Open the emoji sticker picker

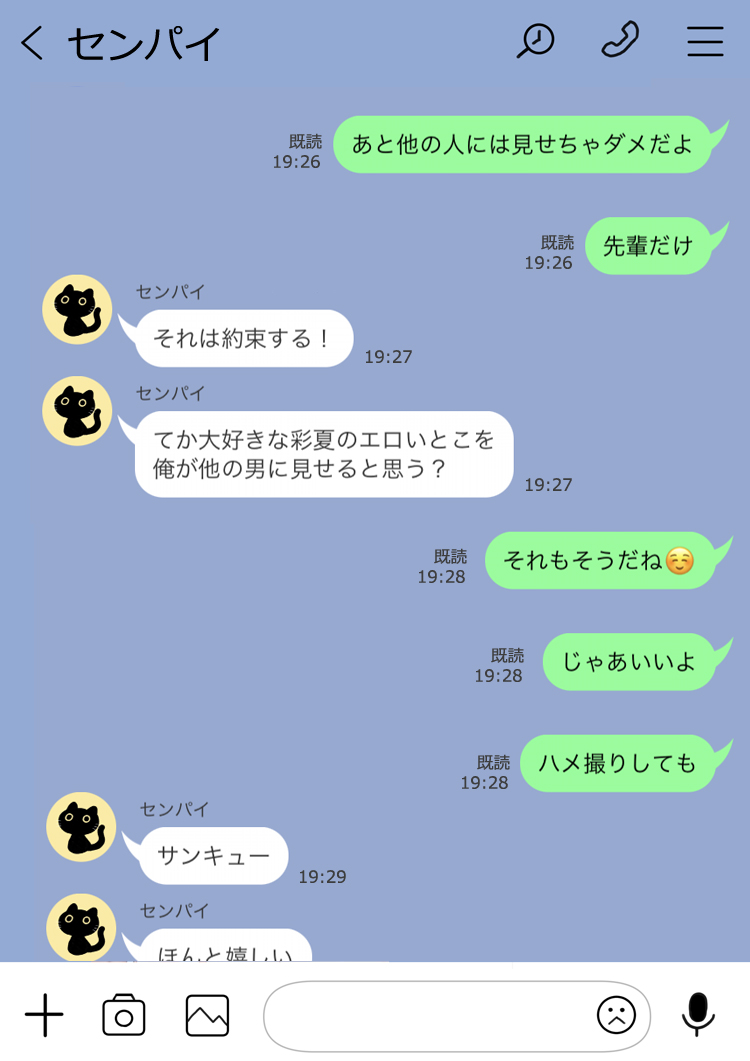pos(616,1016)
